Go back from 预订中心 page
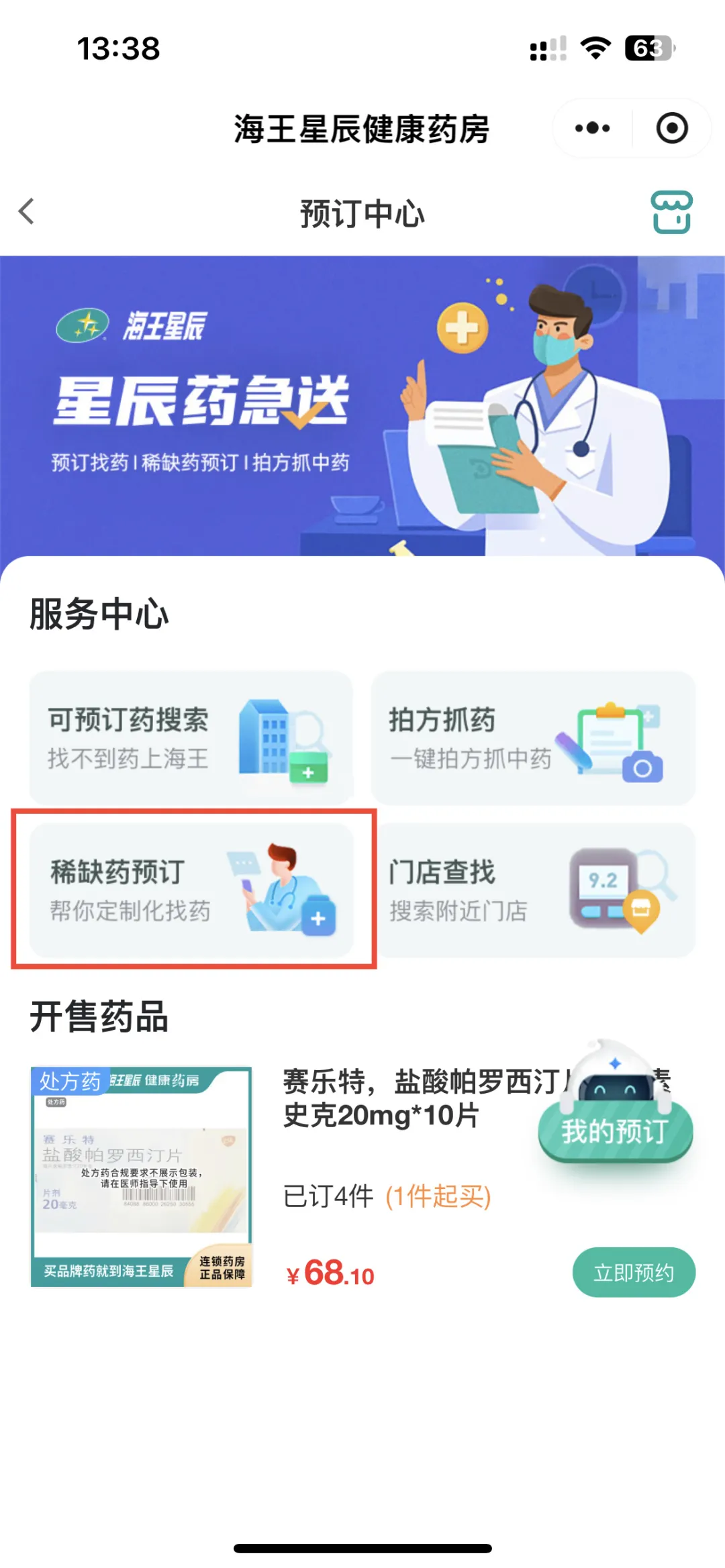Viewport: 725px width, 1568px height. tap(27, 212)
